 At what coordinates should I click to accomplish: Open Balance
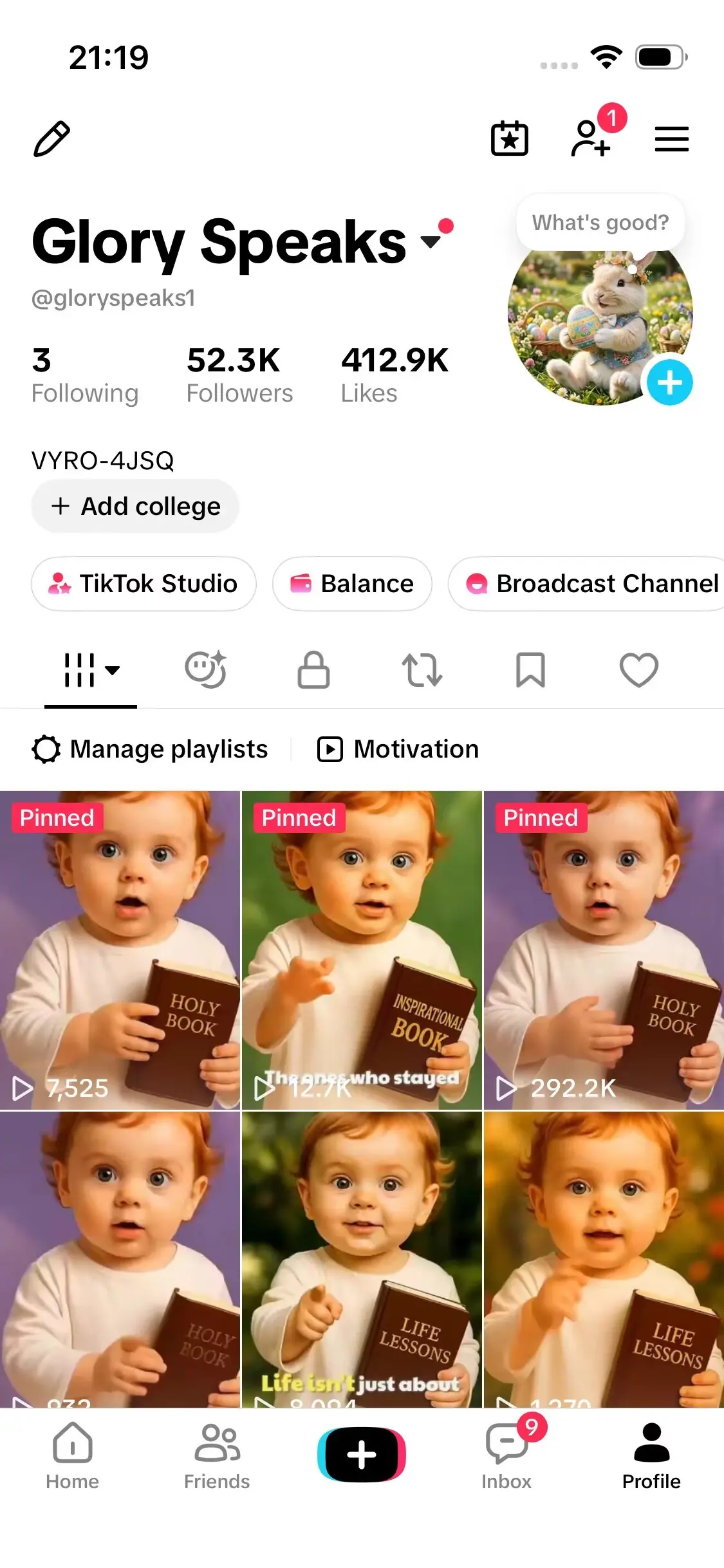point(352,584)
